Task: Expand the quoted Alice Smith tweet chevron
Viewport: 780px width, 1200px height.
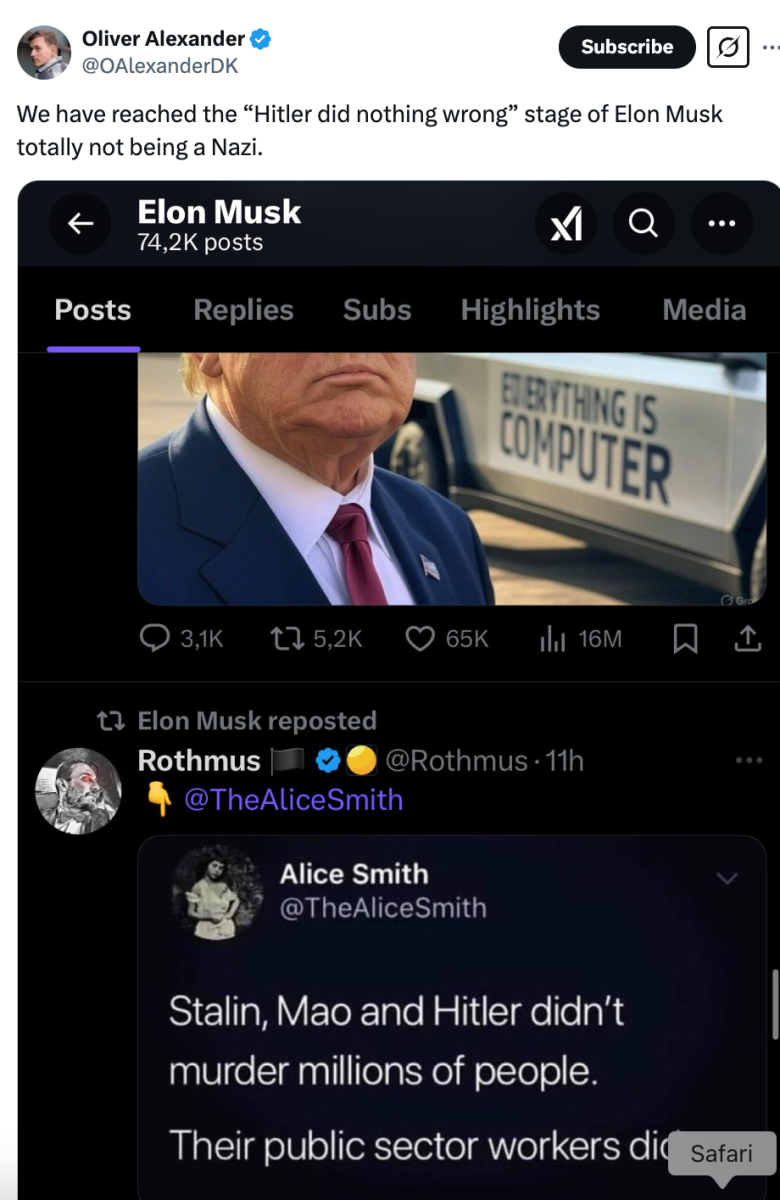Action: point(728,878)
